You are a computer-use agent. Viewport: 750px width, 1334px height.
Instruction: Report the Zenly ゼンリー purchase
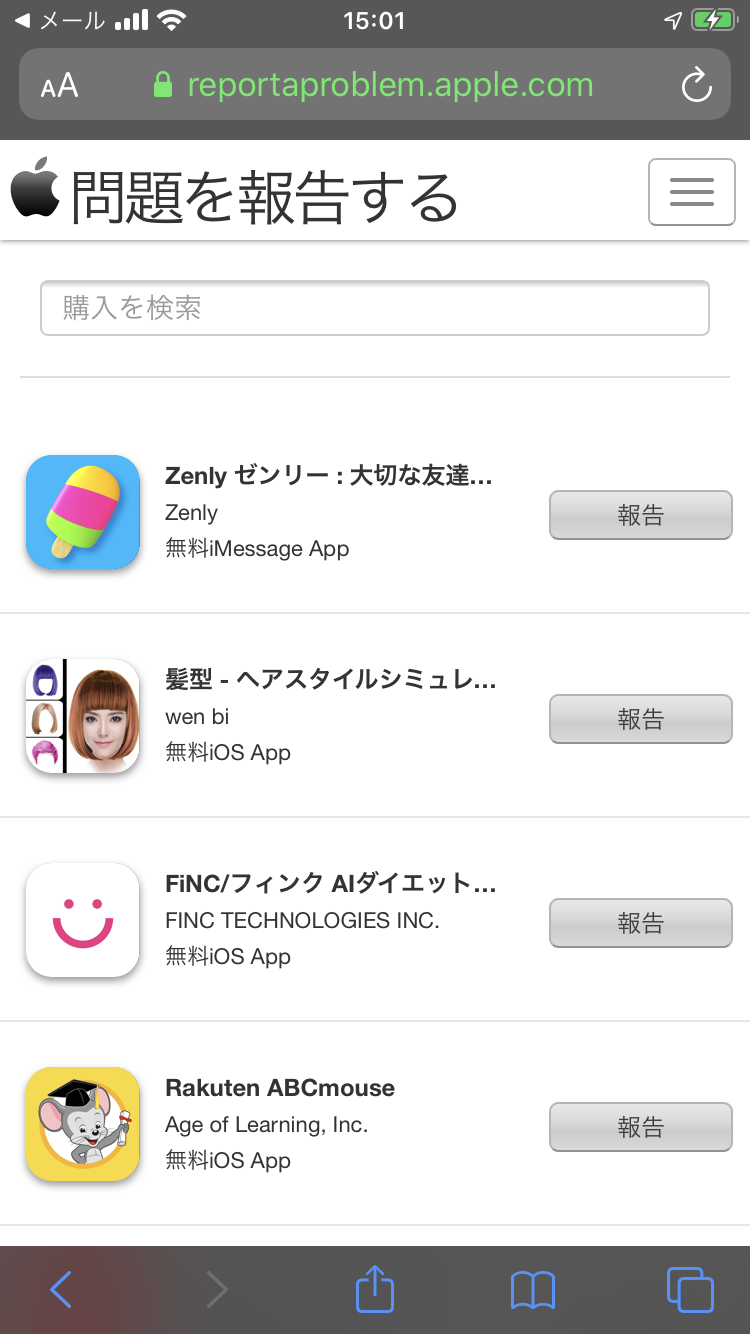[x=640, y=515]
